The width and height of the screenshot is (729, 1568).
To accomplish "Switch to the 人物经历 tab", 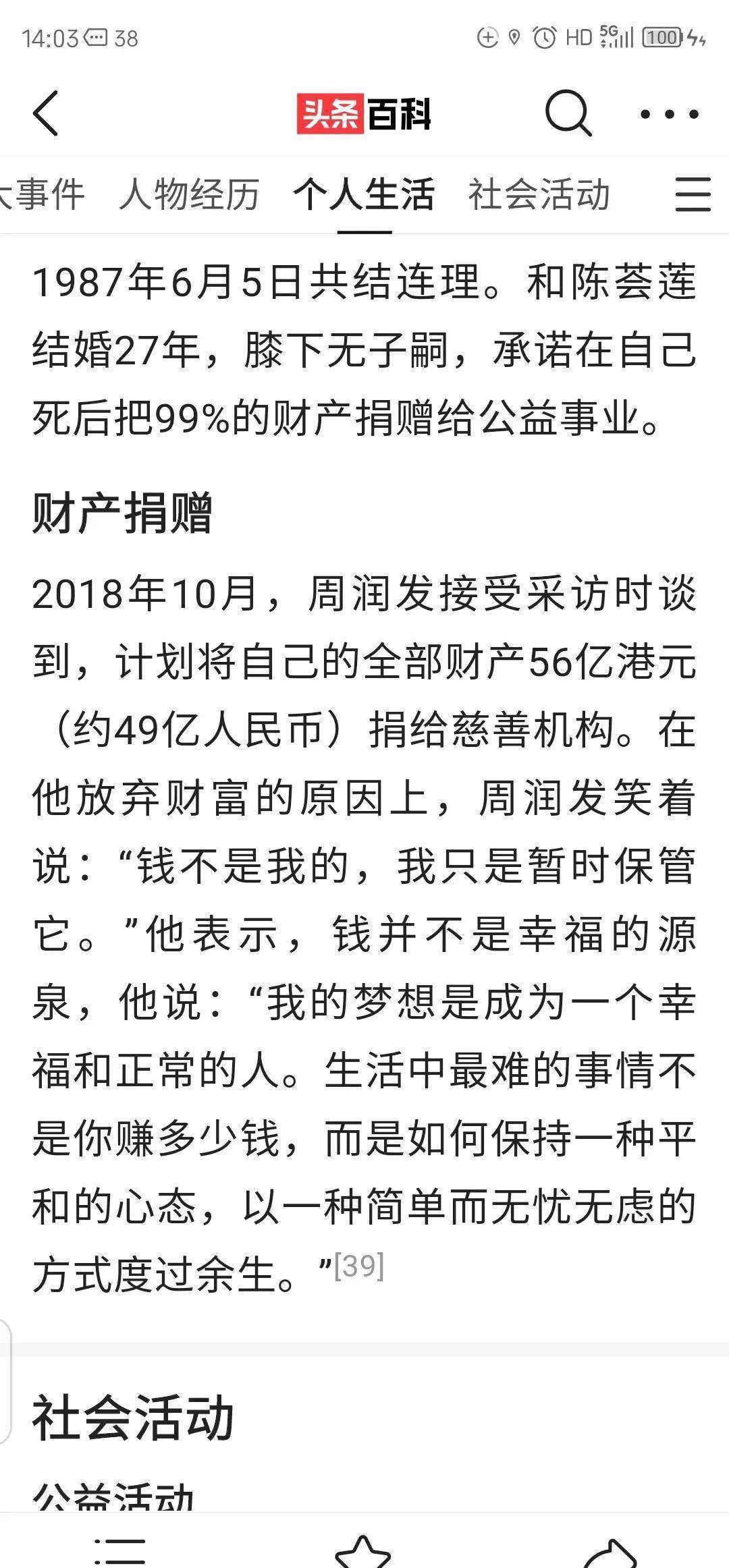I will tap(189, 194).
